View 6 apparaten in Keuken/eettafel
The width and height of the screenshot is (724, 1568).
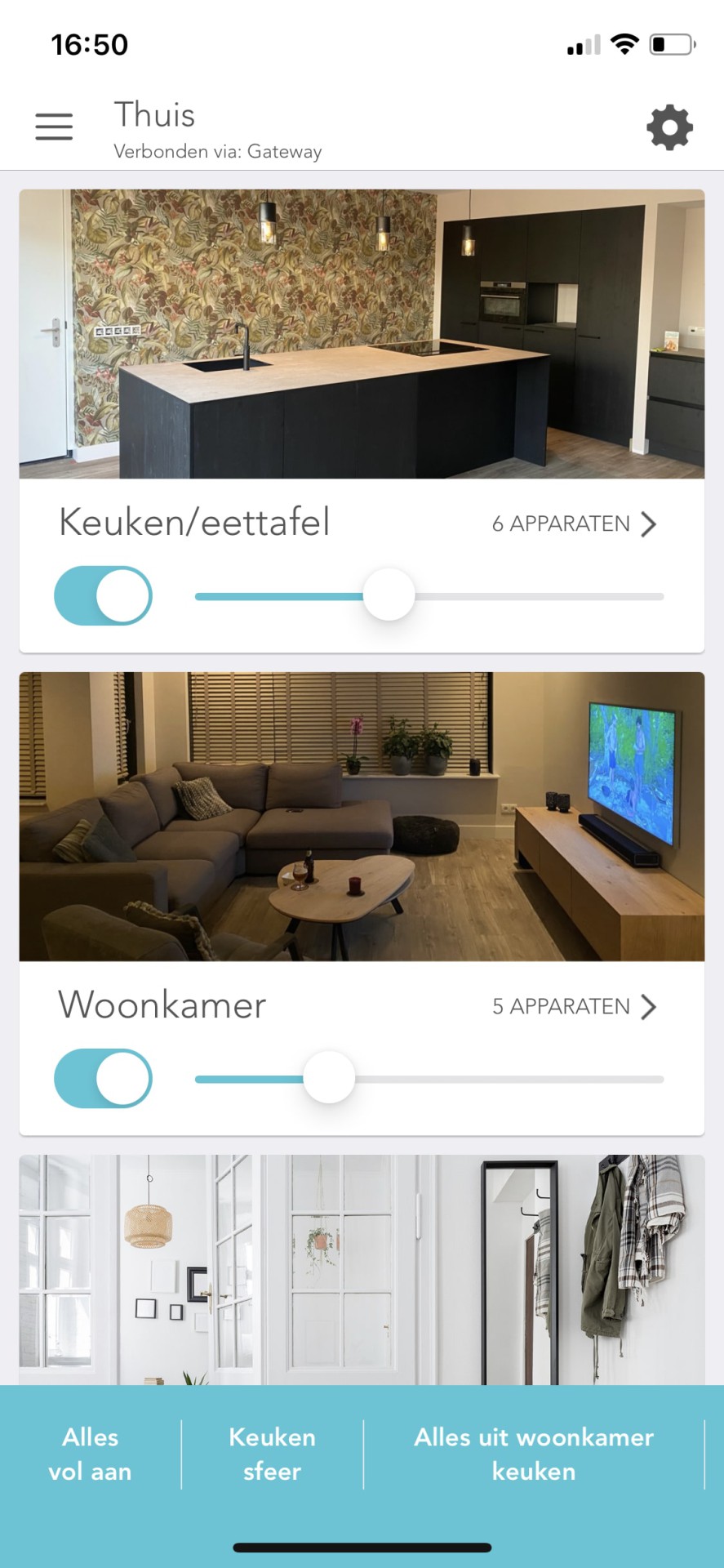pyautogui.click(x=575, y=524)
